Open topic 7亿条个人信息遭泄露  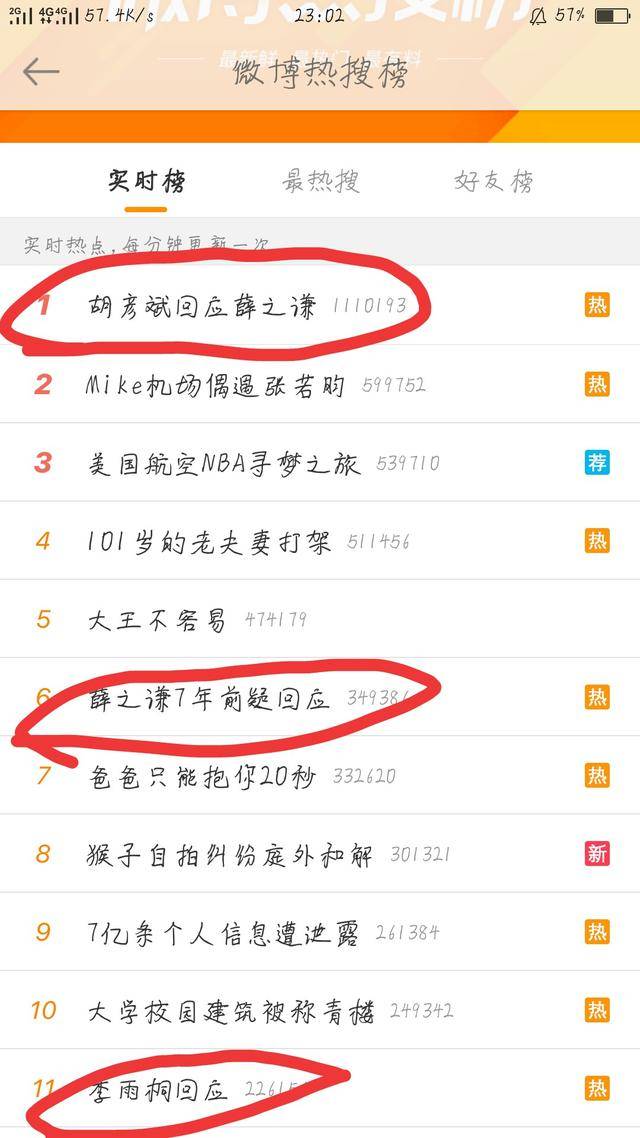click(223, 932)
